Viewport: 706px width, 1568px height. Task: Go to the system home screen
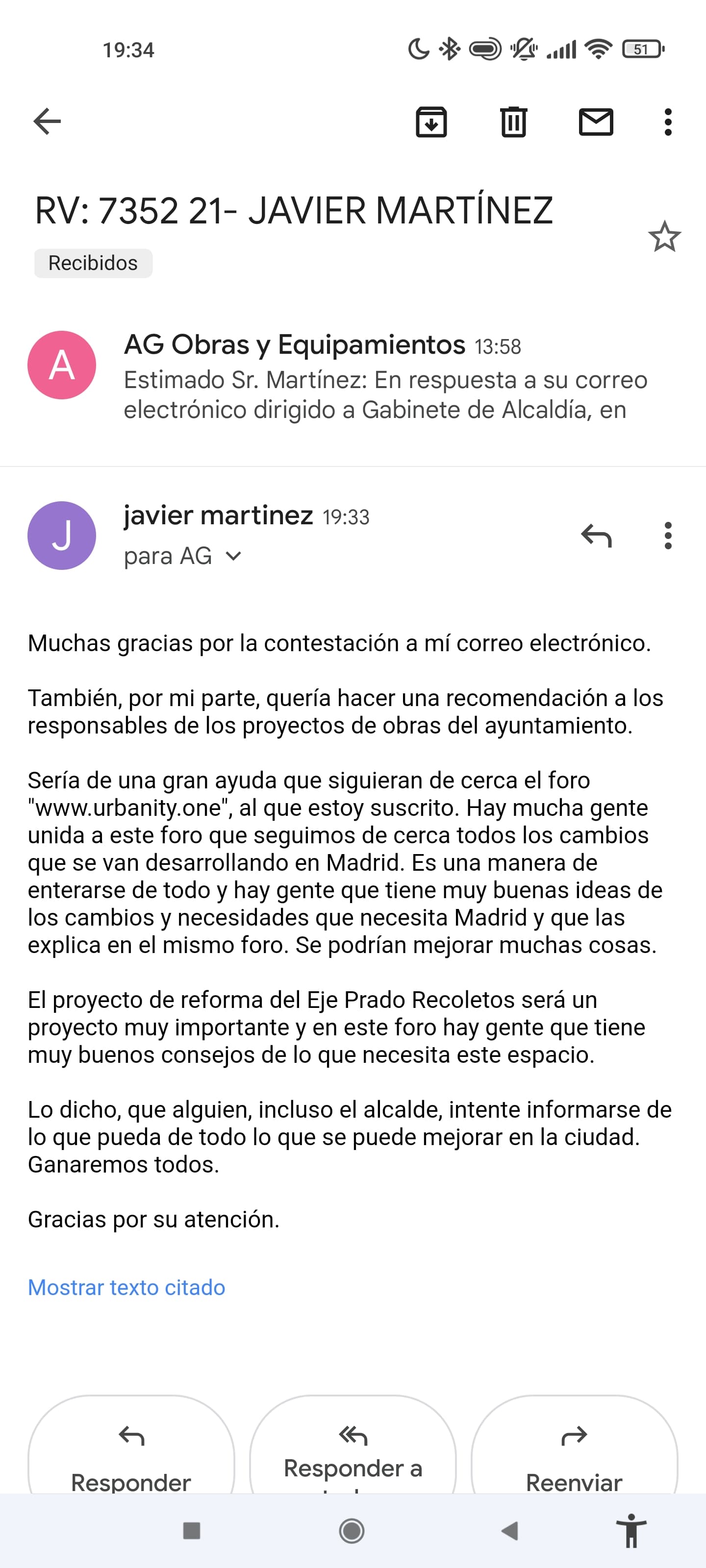[x=352, y=1530]
